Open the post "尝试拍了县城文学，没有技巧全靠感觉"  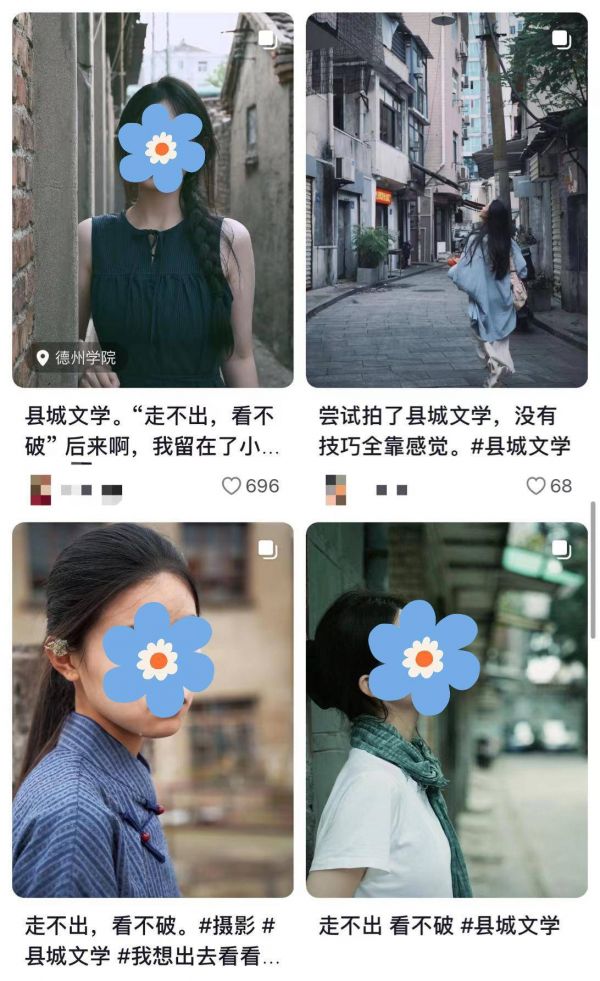coord(446,200)
